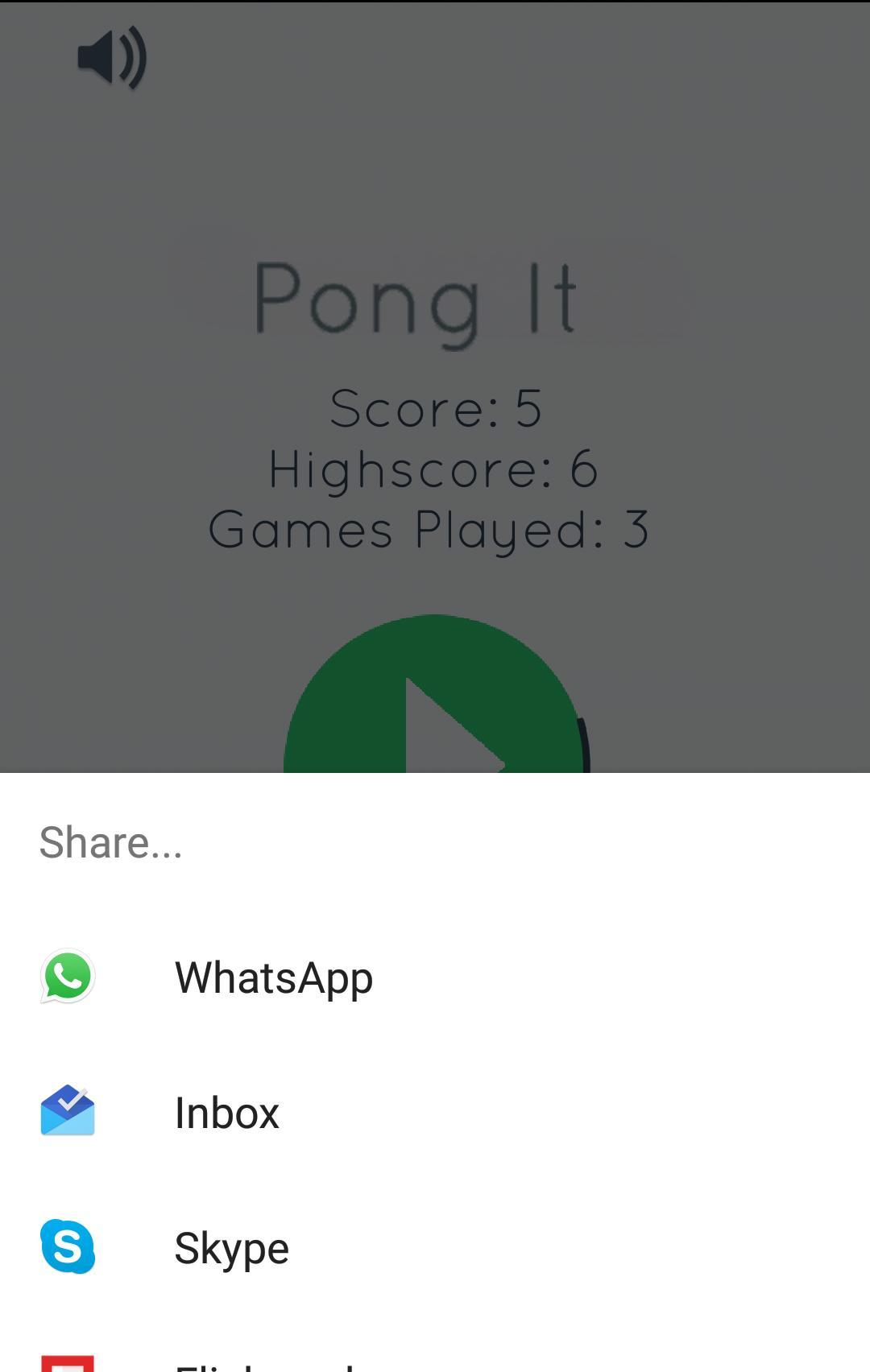
Task: Mute the game sound with the speaker icon
Action: pyautogui.click(x=112, y=58)
